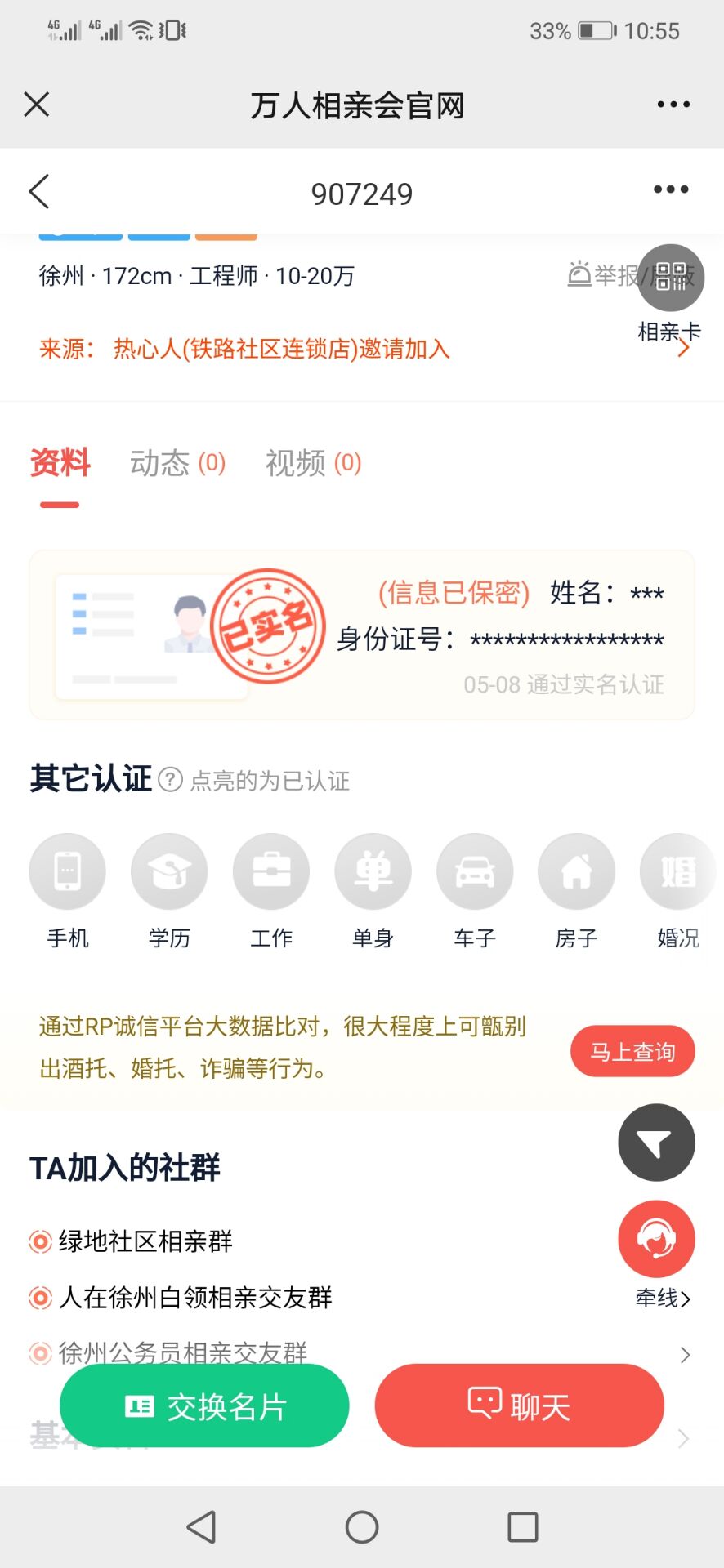Tap 马上查询 to check credibility
Image resolution: width=724 pixels, height=1568 pixels.
tap(632, 1051)
